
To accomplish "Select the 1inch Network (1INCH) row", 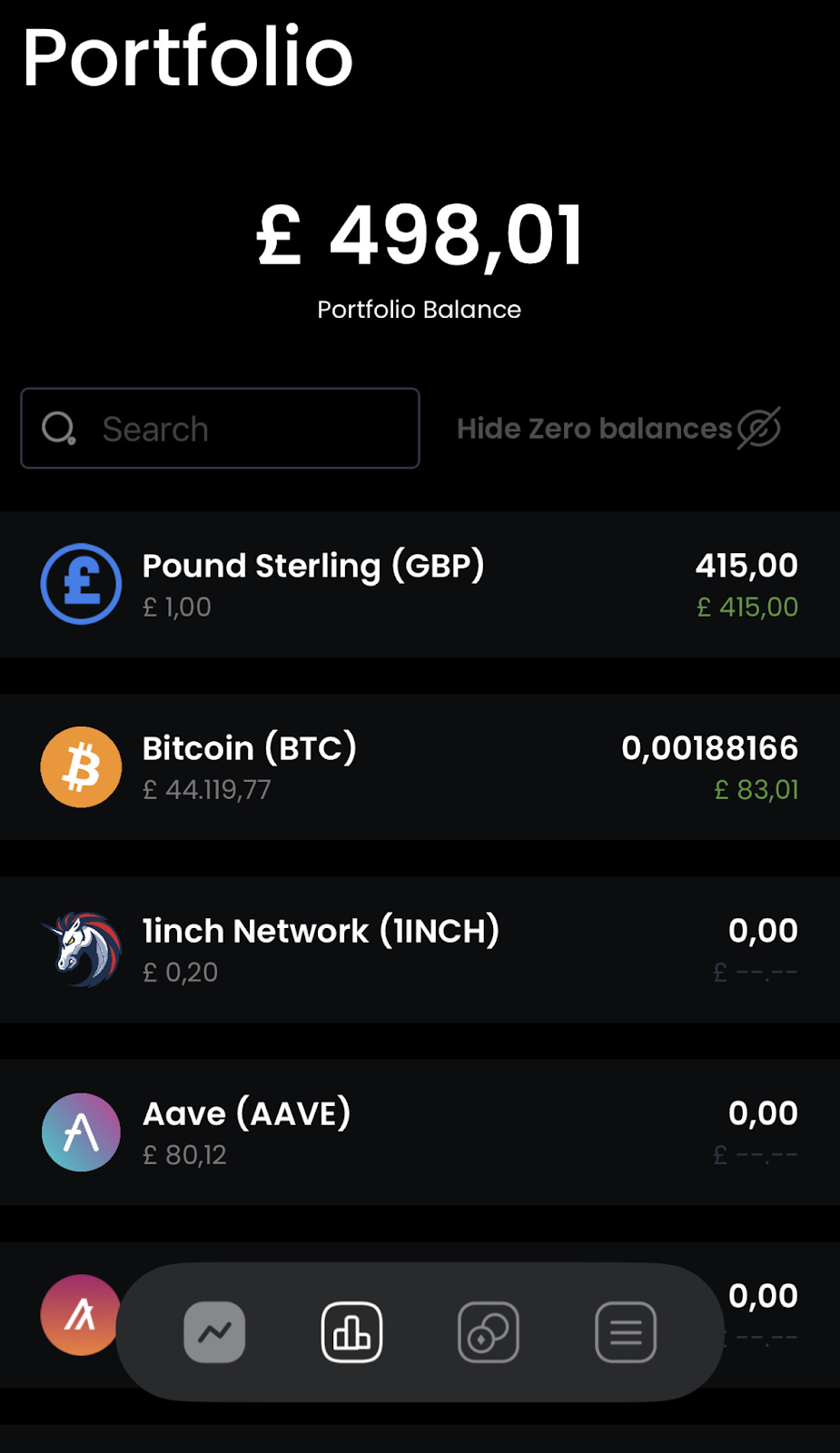I will (420, 950).
